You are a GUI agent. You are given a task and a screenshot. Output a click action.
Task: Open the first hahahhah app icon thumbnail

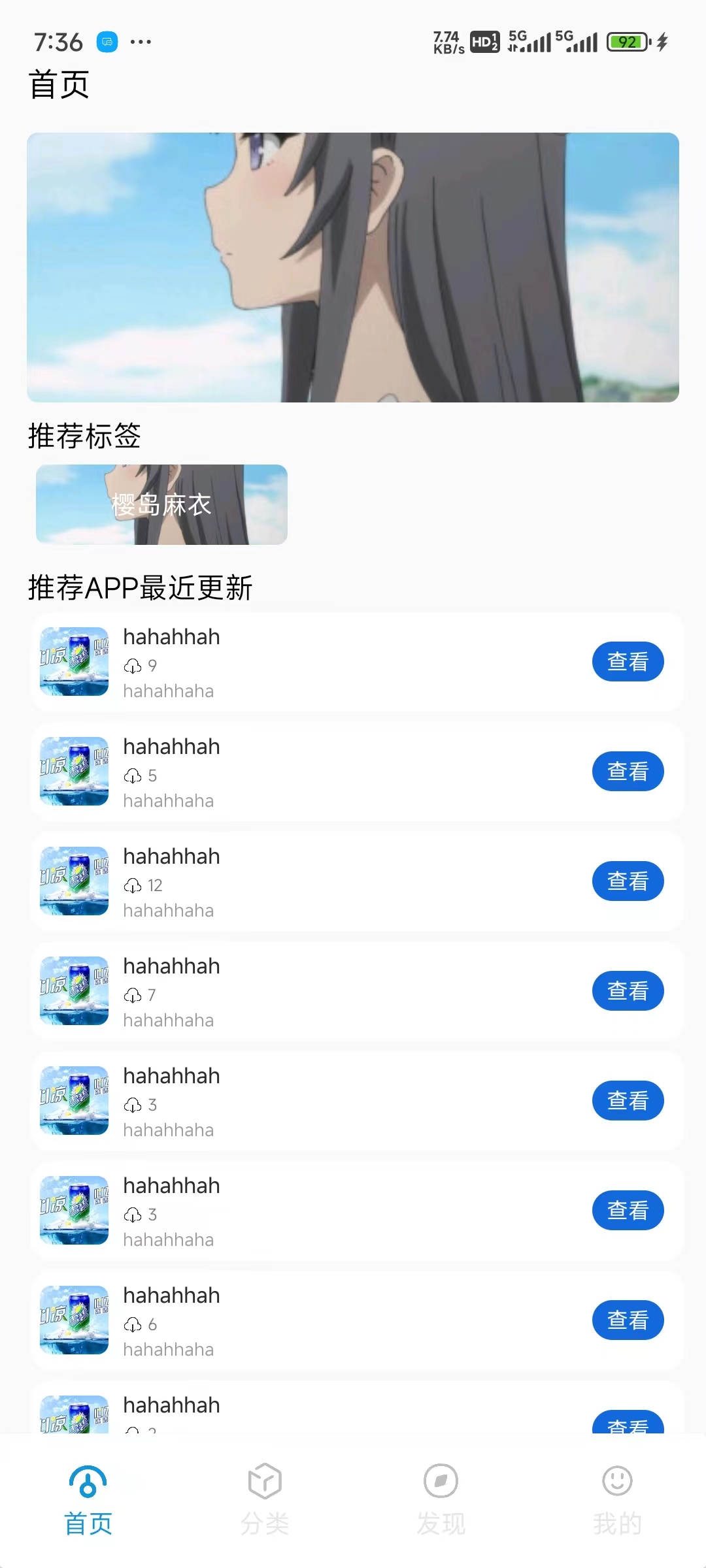click(x=73, y=661)
